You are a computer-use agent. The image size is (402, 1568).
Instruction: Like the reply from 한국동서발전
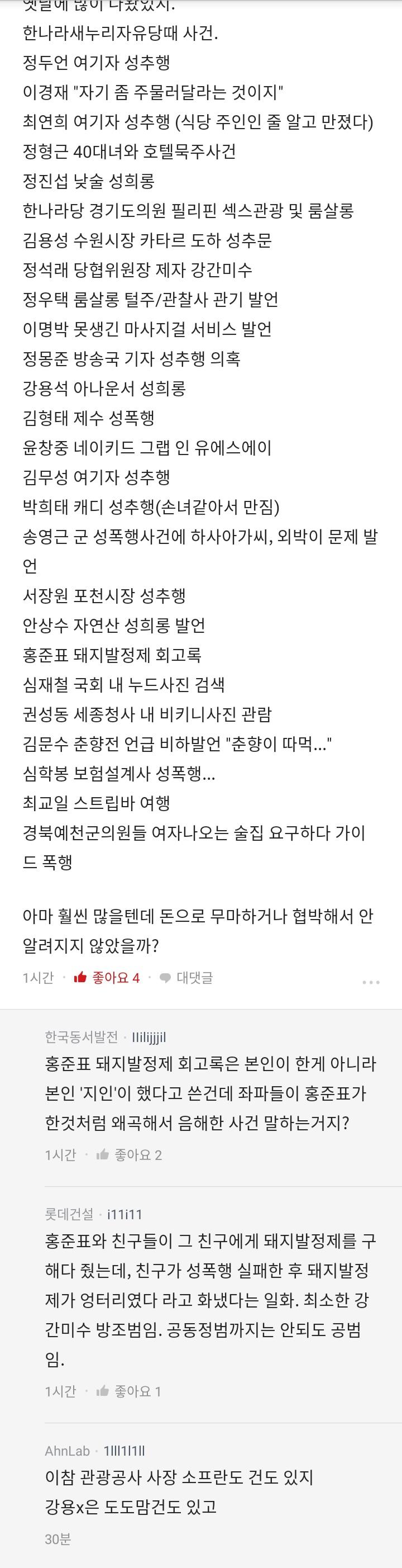point(128,1155)
